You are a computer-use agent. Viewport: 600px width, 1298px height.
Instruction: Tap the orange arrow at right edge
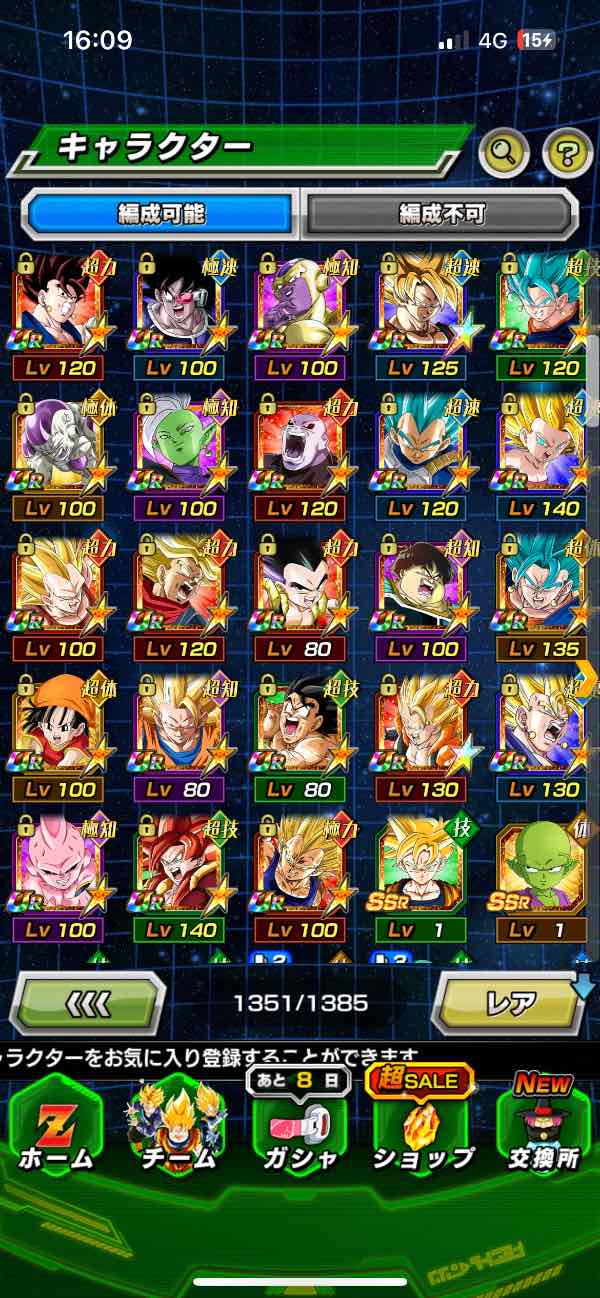click(587, 676)
